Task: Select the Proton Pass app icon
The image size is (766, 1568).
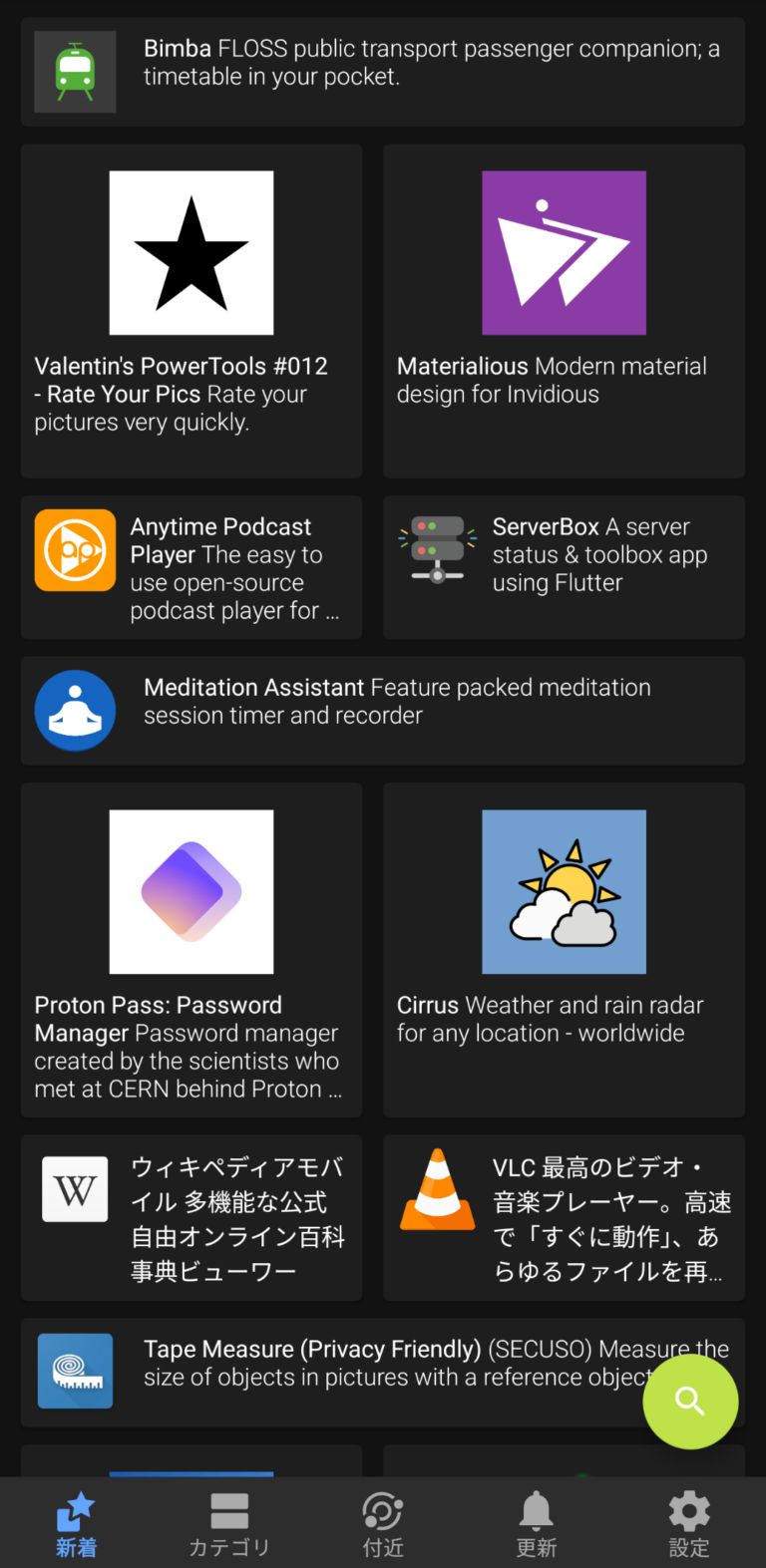Action: click(191, 891)
